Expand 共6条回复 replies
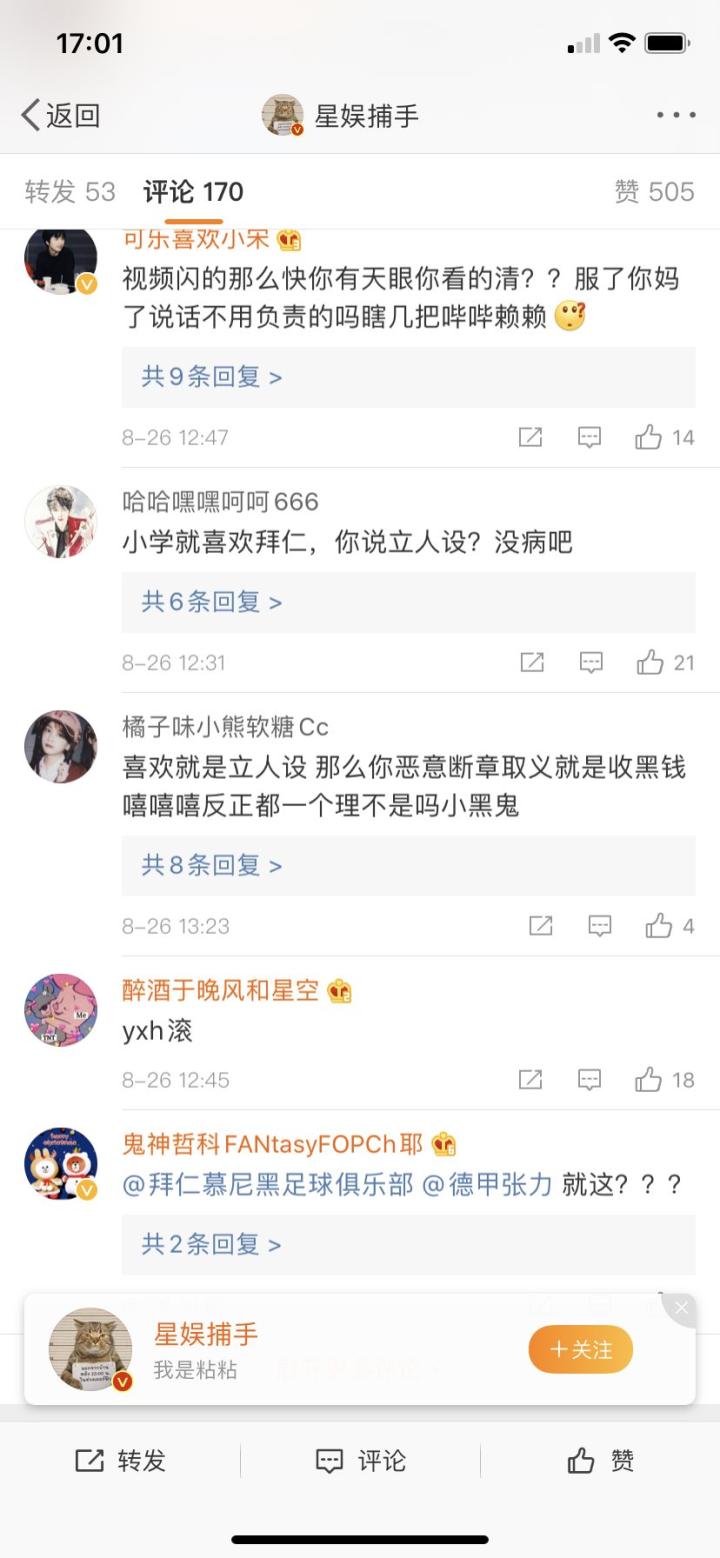Screen dimensions: 720x1558 (212, 602)
